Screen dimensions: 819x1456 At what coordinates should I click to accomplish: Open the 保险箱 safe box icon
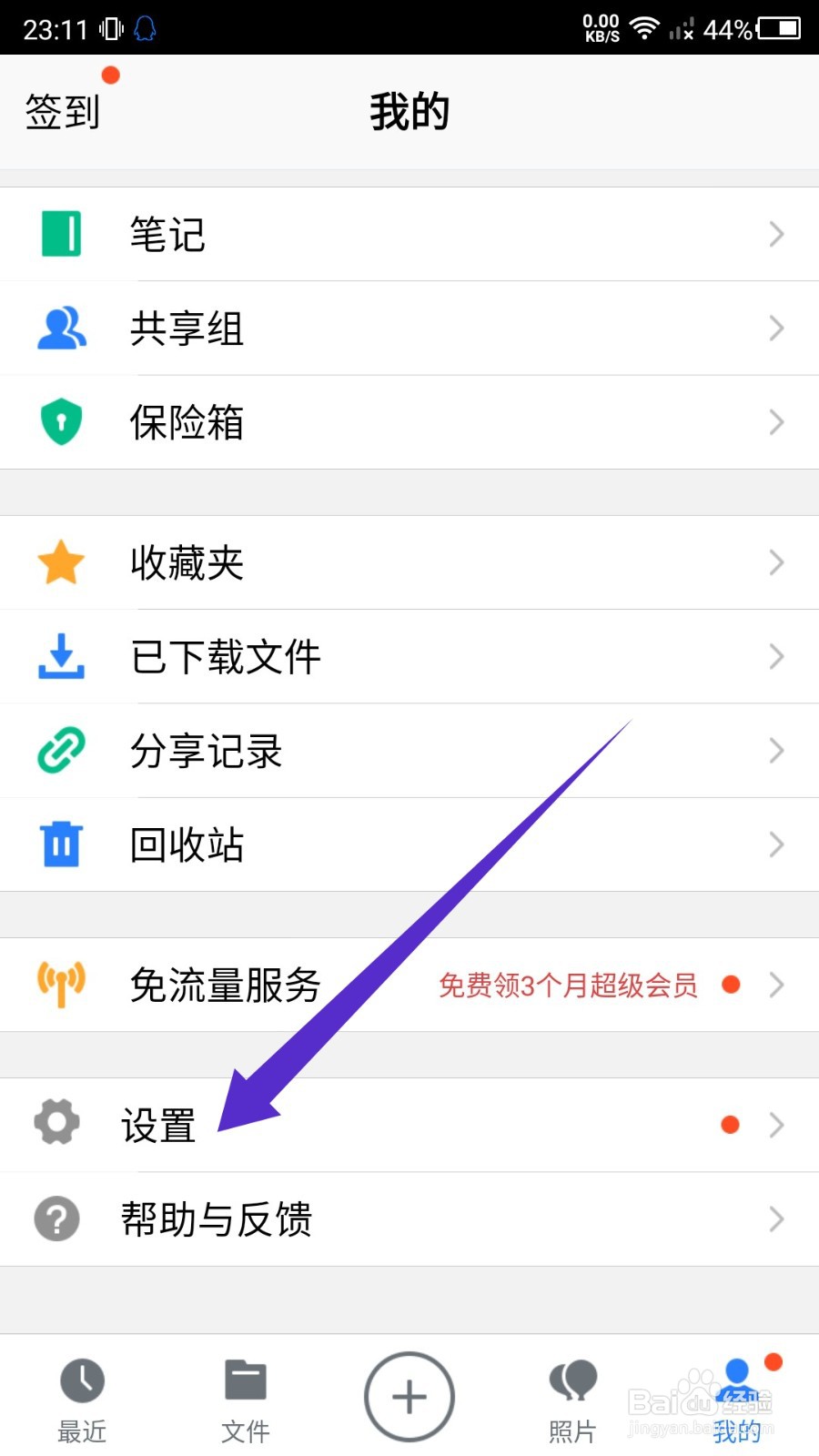click(60, 421)
